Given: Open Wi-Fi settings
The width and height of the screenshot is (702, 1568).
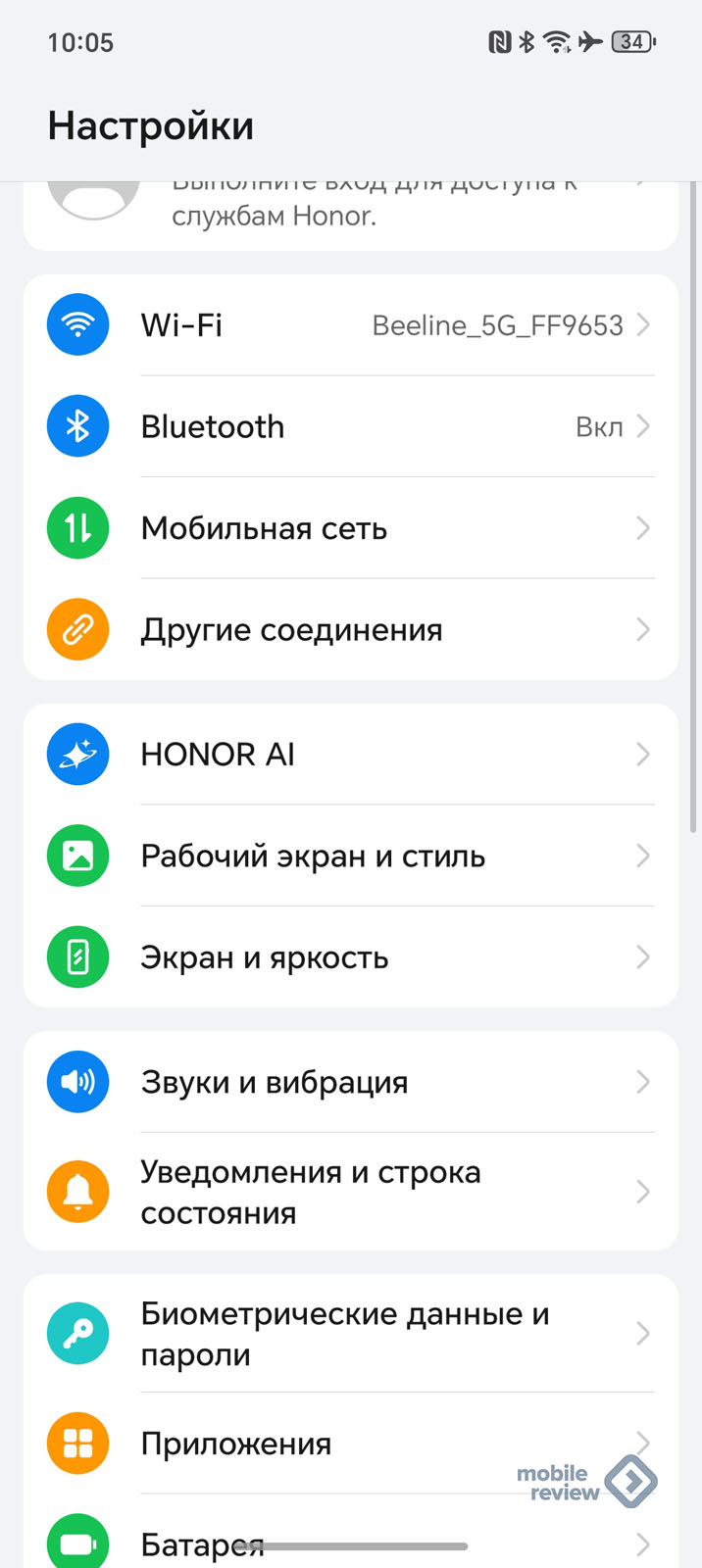Looking at the screenshot, I should pos(350,325).
